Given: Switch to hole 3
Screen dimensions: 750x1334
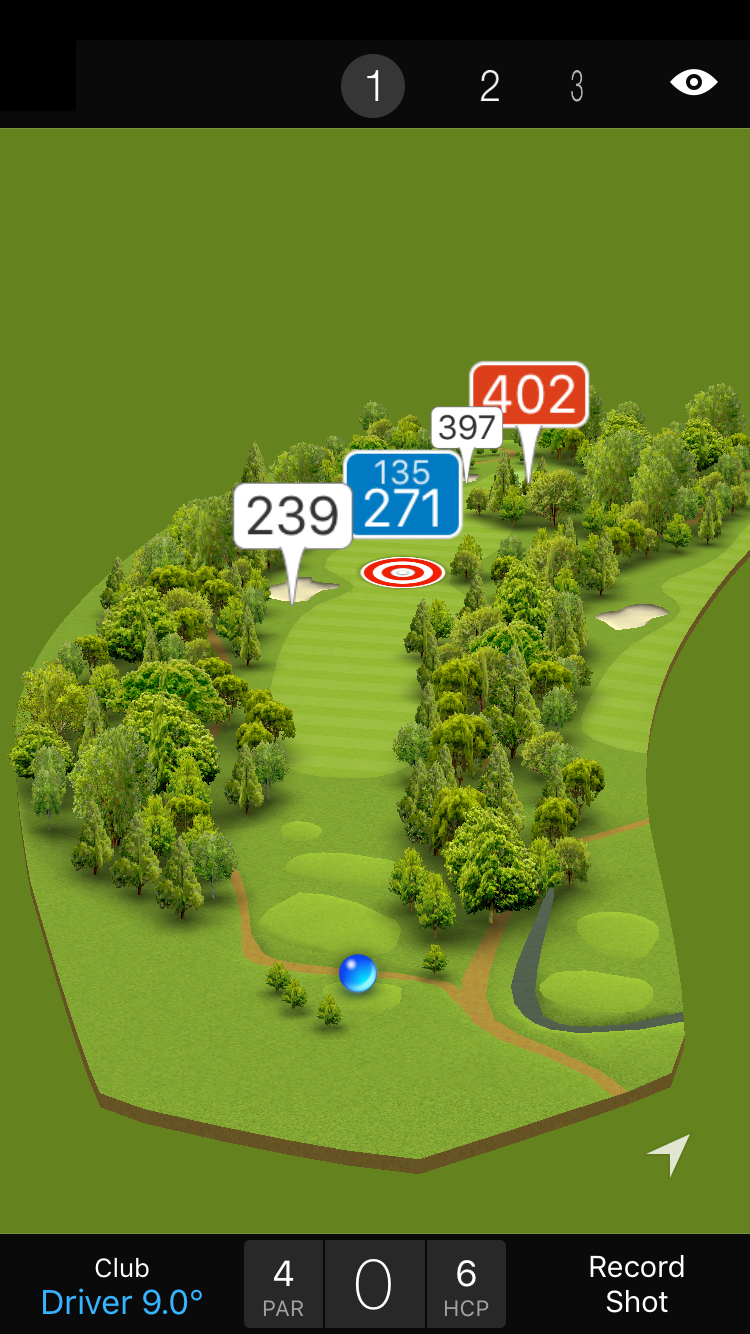Looking at the screenshot, I should tap(577, 87).
